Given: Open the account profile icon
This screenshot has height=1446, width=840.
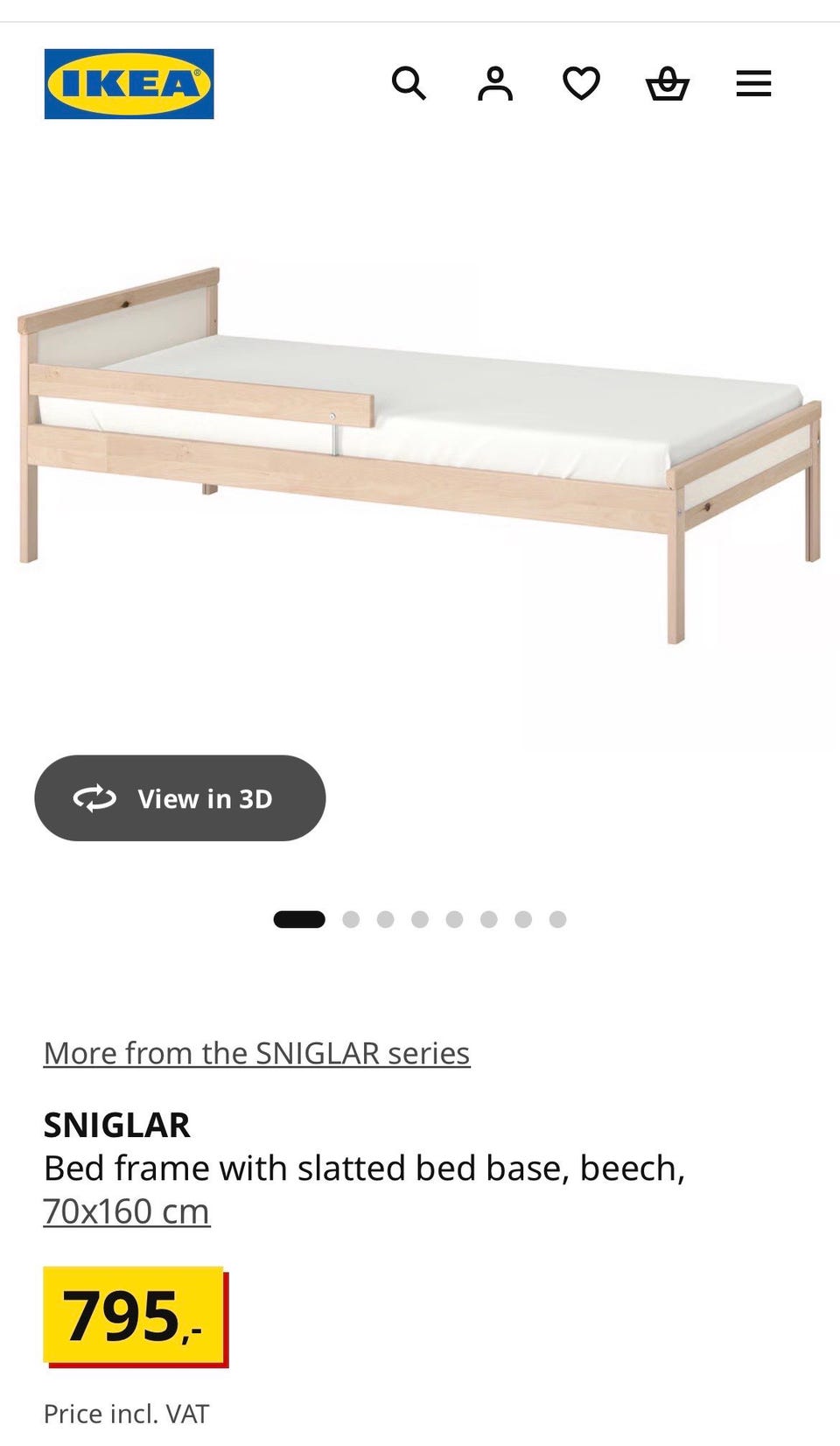Looking at the screenshot, I should (495, 84).
